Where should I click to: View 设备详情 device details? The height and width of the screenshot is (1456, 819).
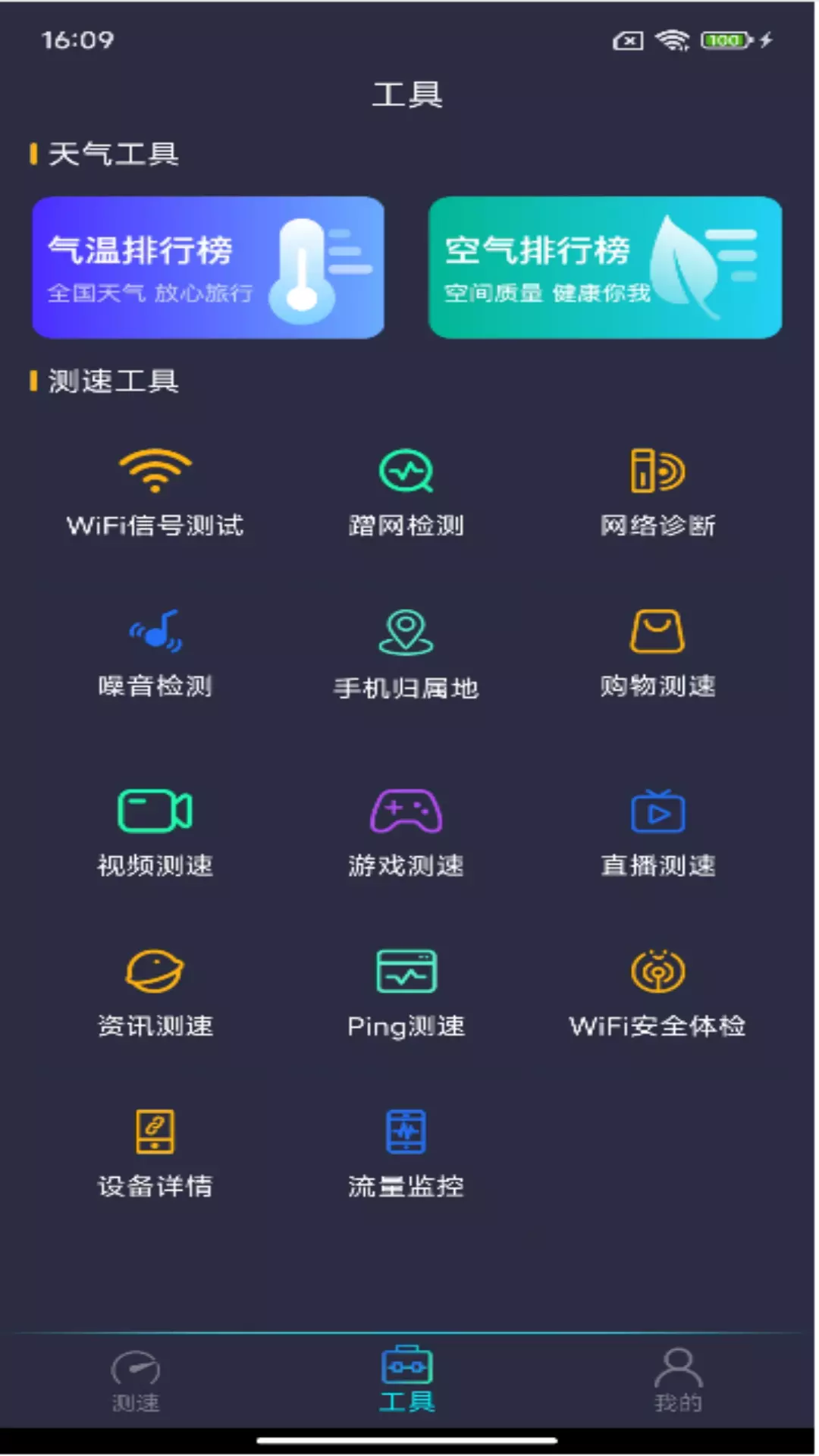[155, 1154]
